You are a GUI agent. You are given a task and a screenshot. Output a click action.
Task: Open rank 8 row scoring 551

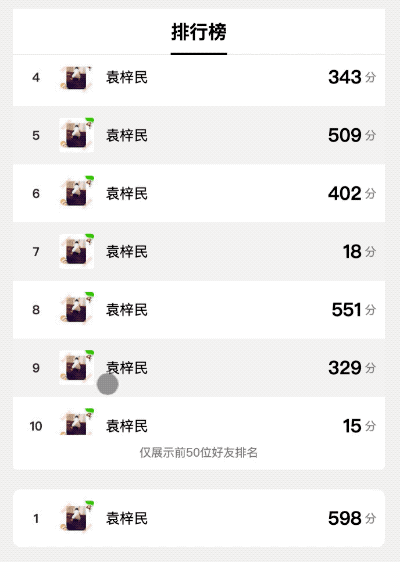click(199, 309)
